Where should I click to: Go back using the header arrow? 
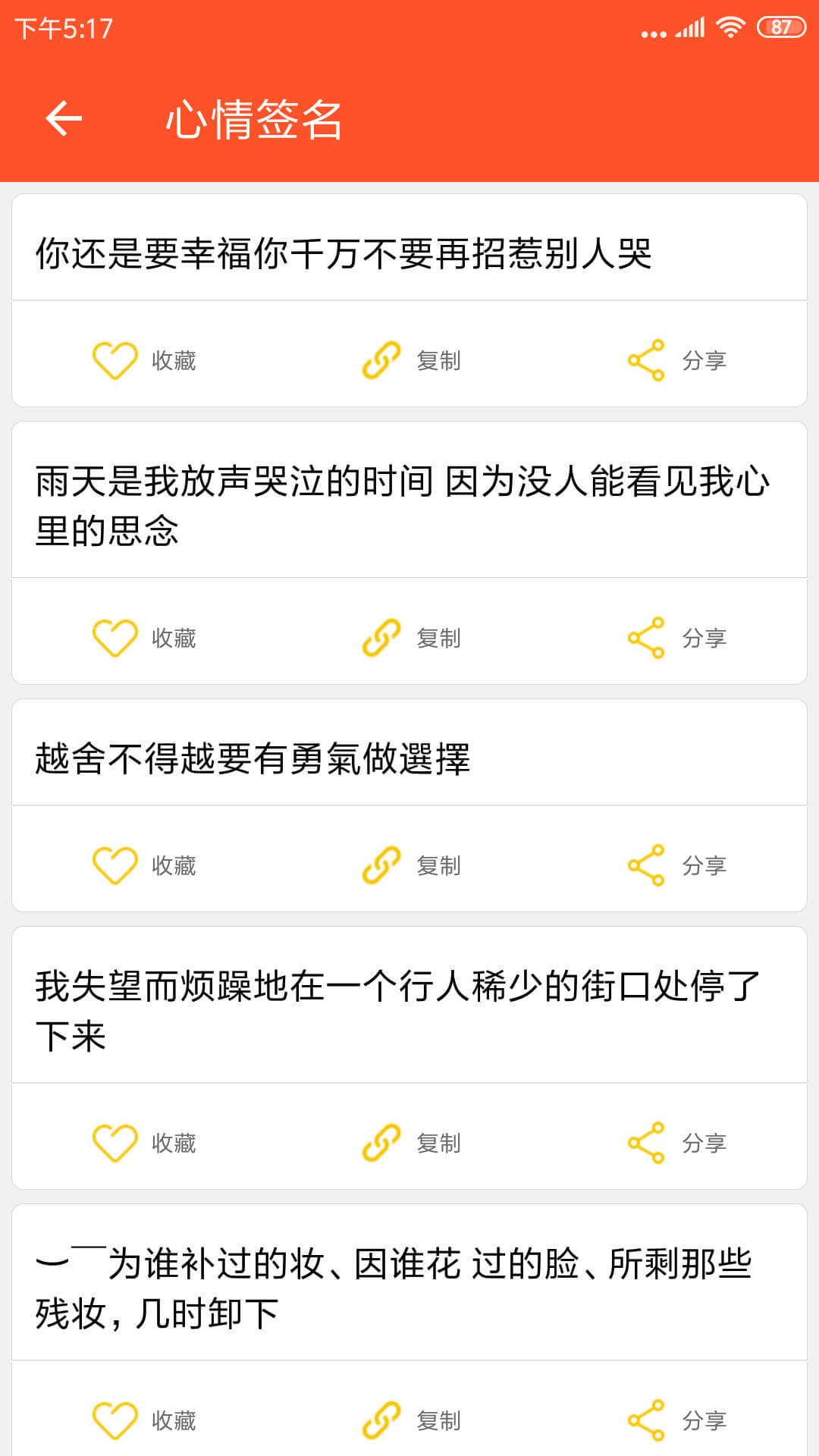point(64,118)
